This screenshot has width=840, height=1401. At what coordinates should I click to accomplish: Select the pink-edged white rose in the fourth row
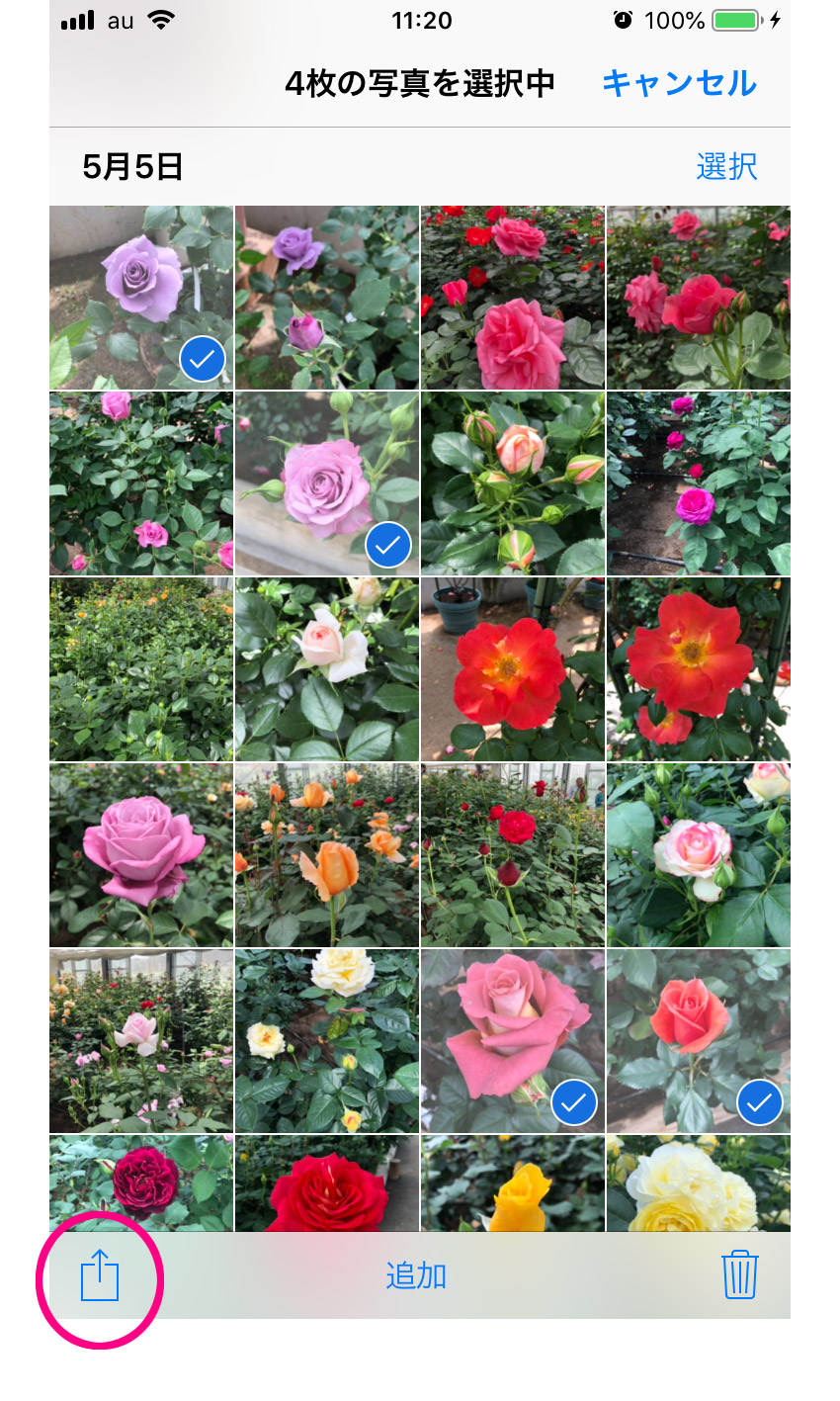(699, 854)
